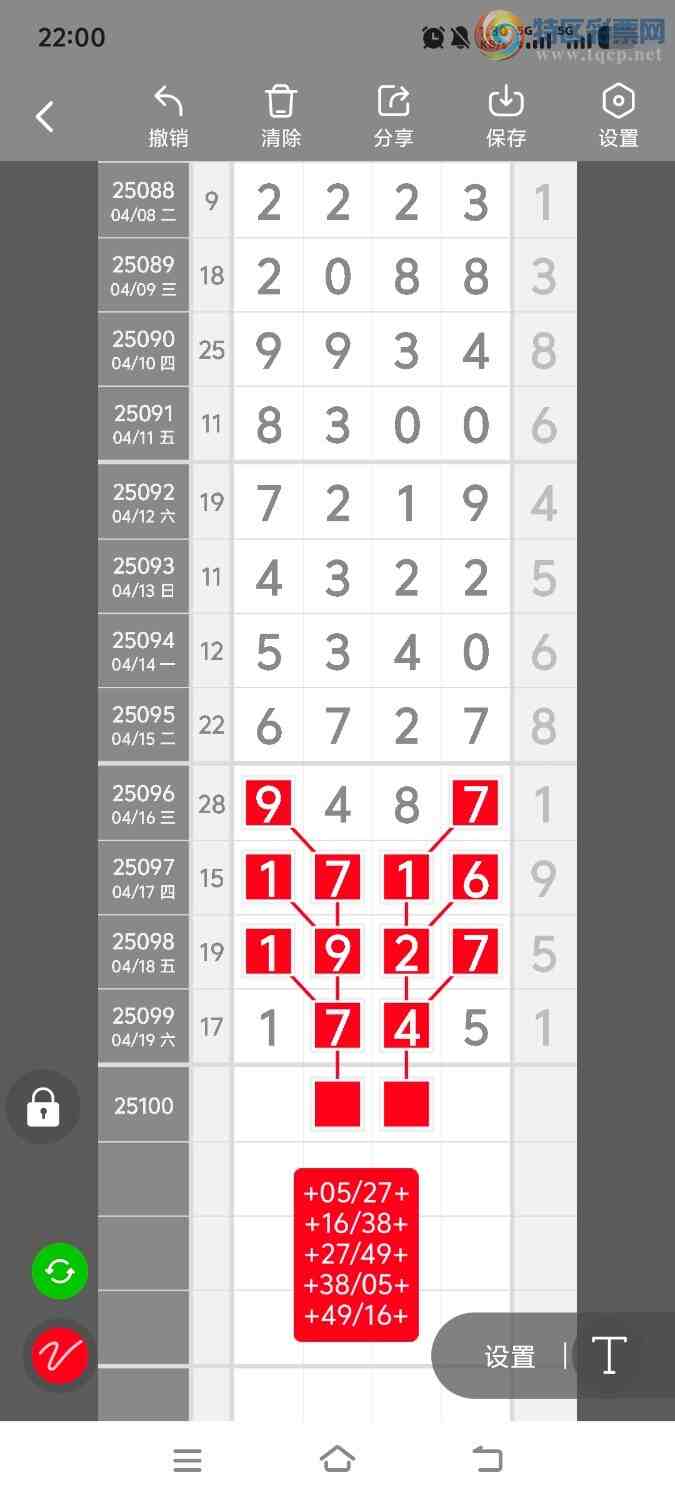Image resolution: width=675 pixels, height=1500 pixels.
Task: Go back using the top-left arrow
Action: (45, 117)
